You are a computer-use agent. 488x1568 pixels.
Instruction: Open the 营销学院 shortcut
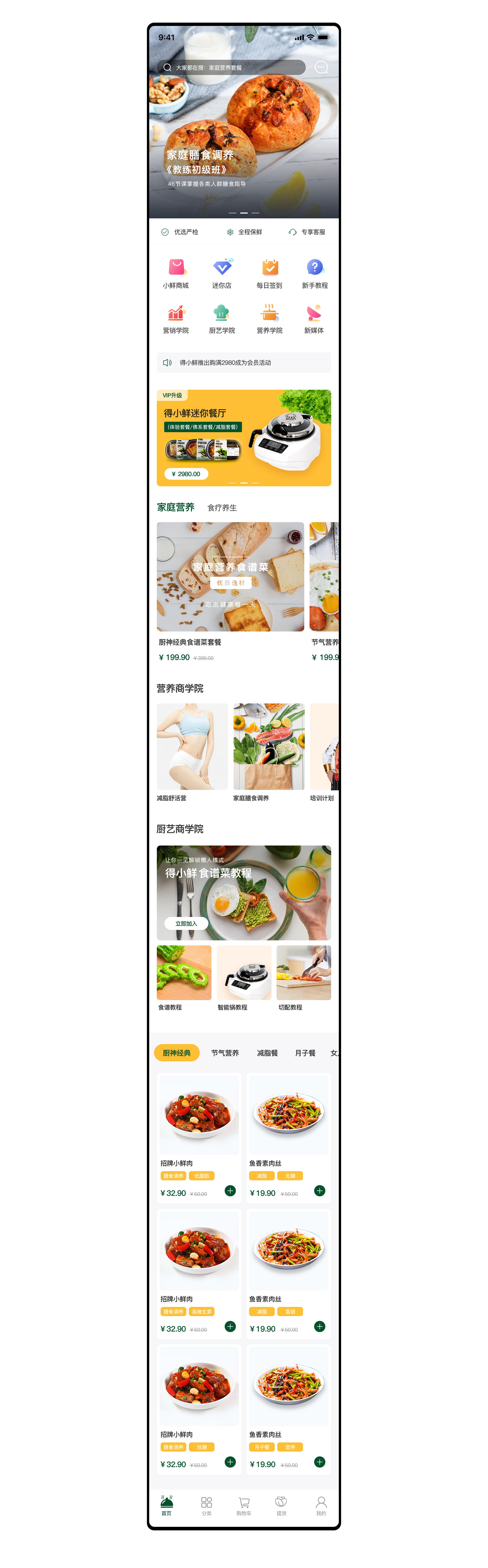pos(176,318)
